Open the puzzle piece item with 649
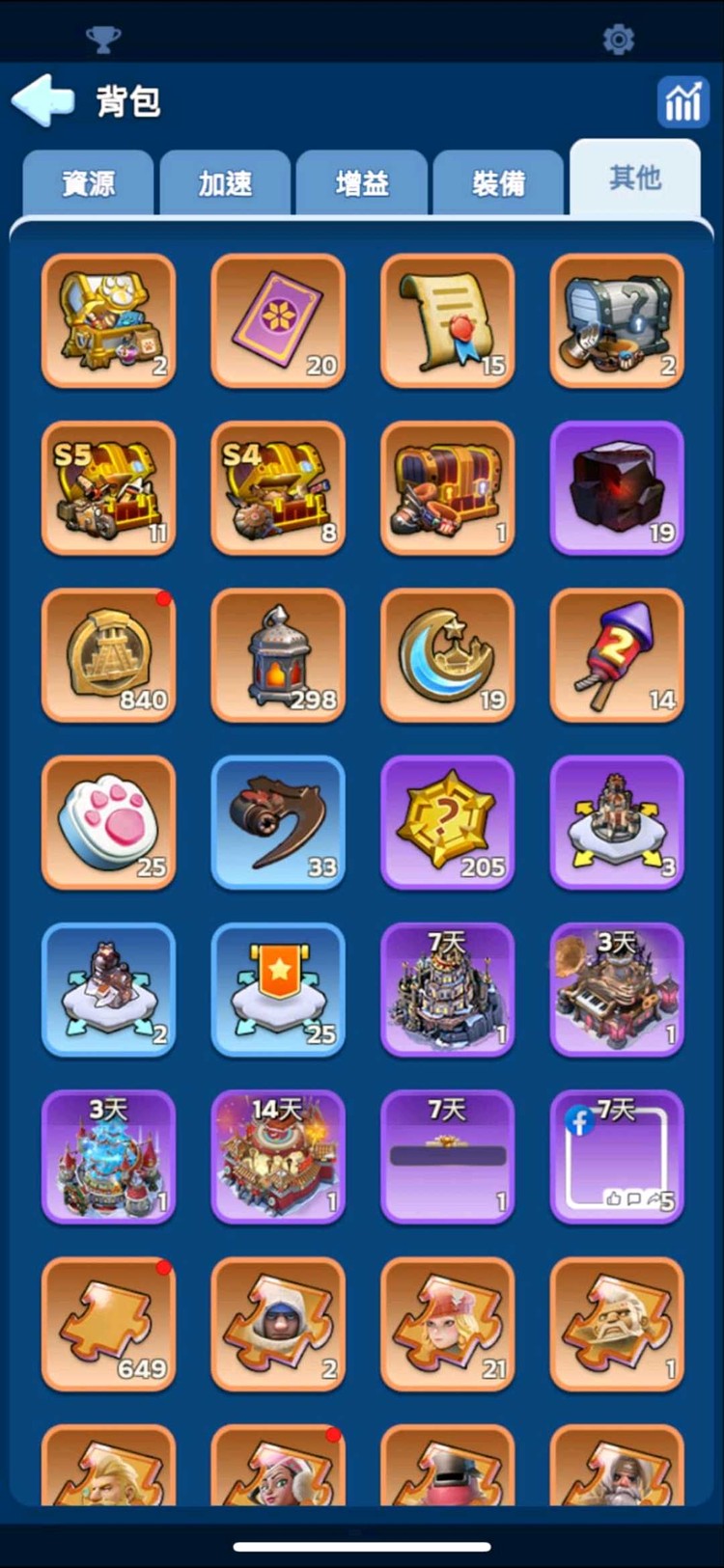The image size is (724, 1568). coord(108,1324)
